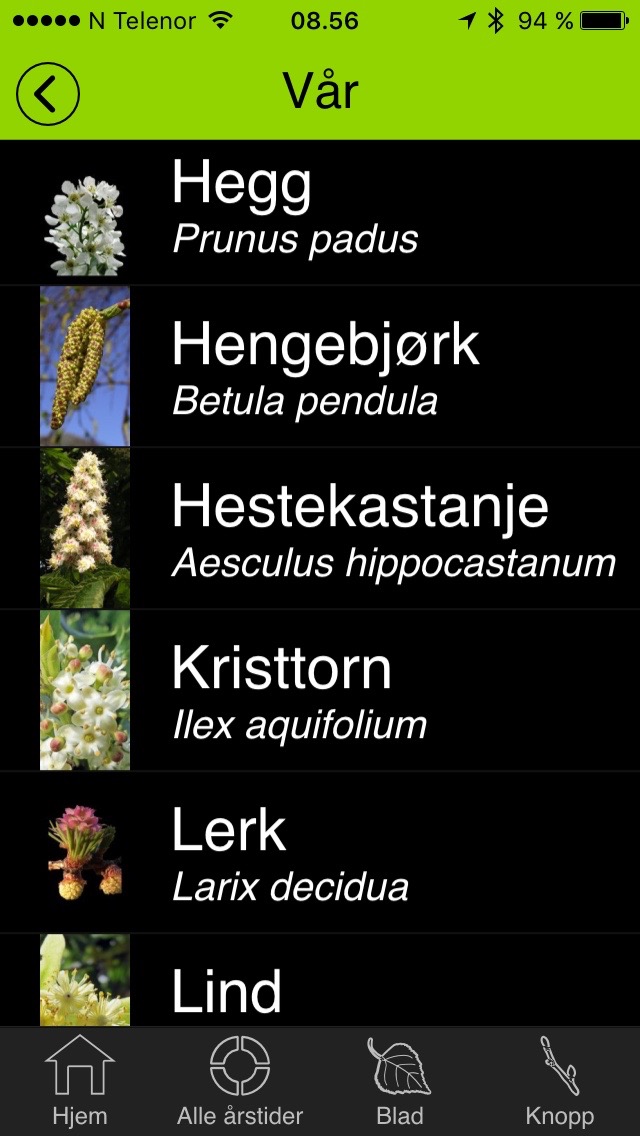View the Kristtorn entry
This screenshot has width=640, height=1136.
click(320, 690)
